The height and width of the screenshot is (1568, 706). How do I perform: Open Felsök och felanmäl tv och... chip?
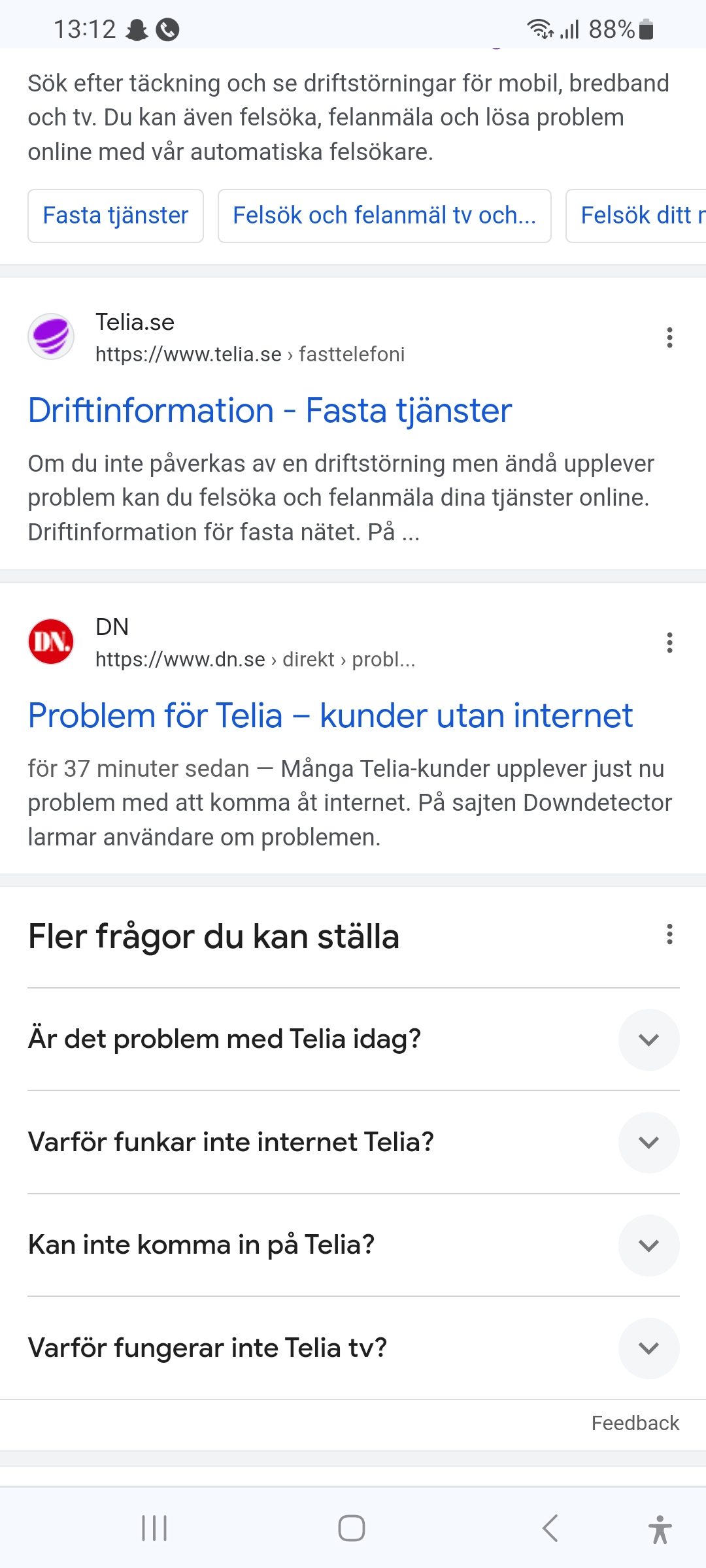(x=384, y=216)
